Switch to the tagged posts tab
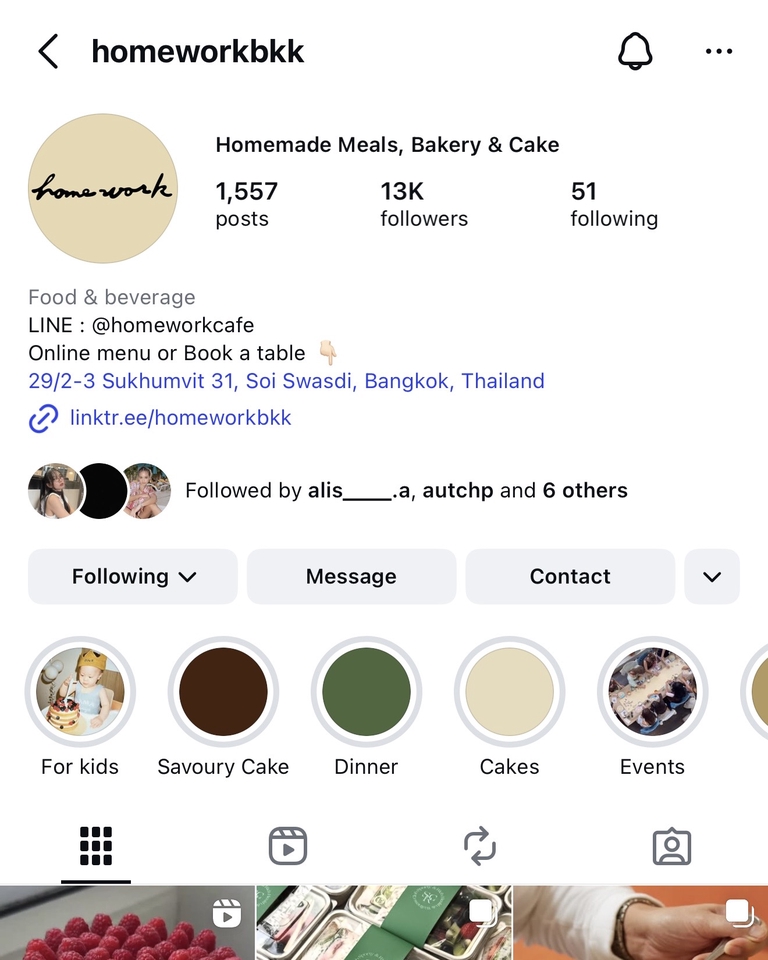The height and width of the screenshot is (960, 768). (x=672, y=847)
